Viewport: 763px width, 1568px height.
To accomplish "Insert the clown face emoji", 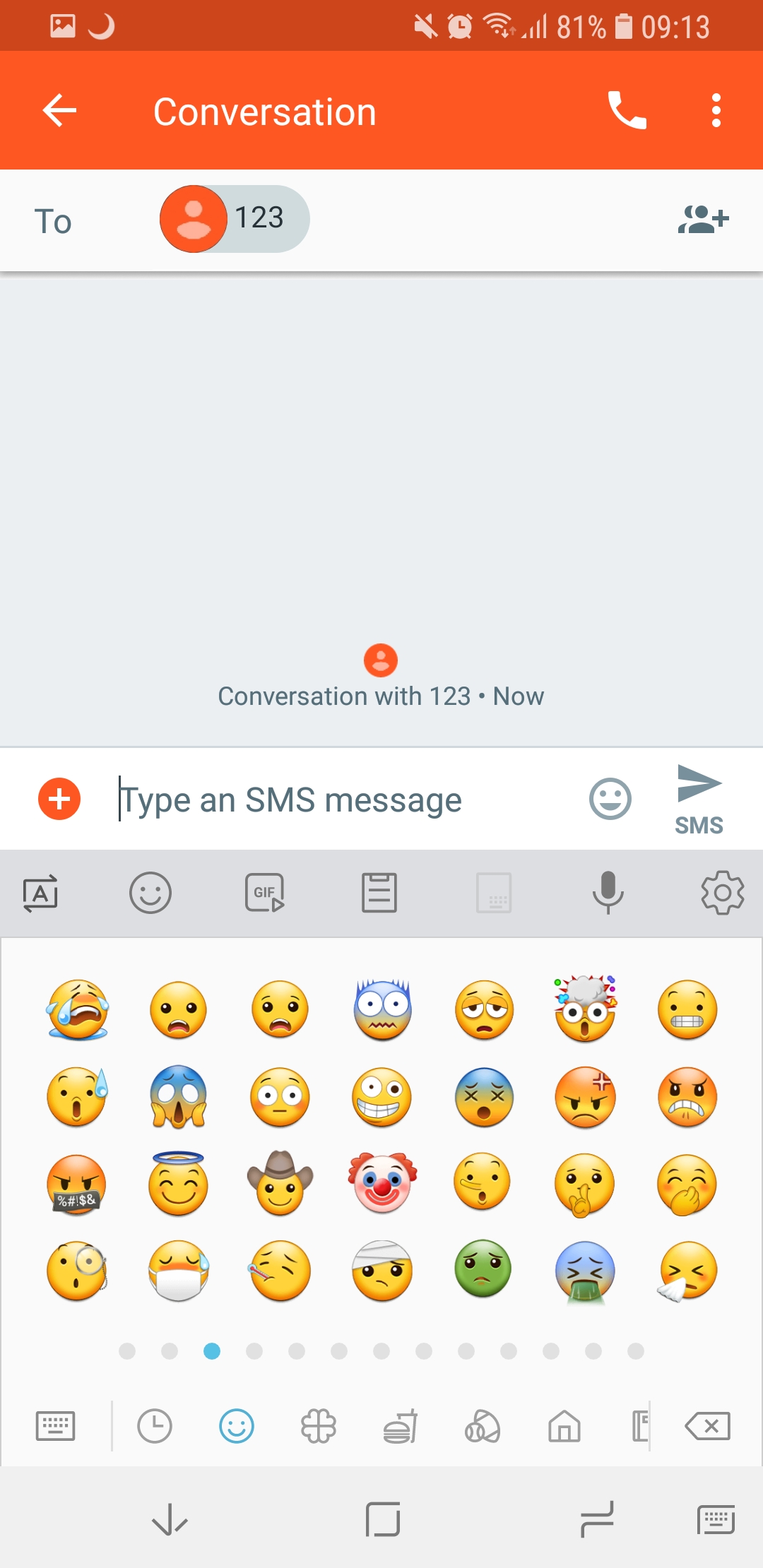I will click(x=382, y=1183).
